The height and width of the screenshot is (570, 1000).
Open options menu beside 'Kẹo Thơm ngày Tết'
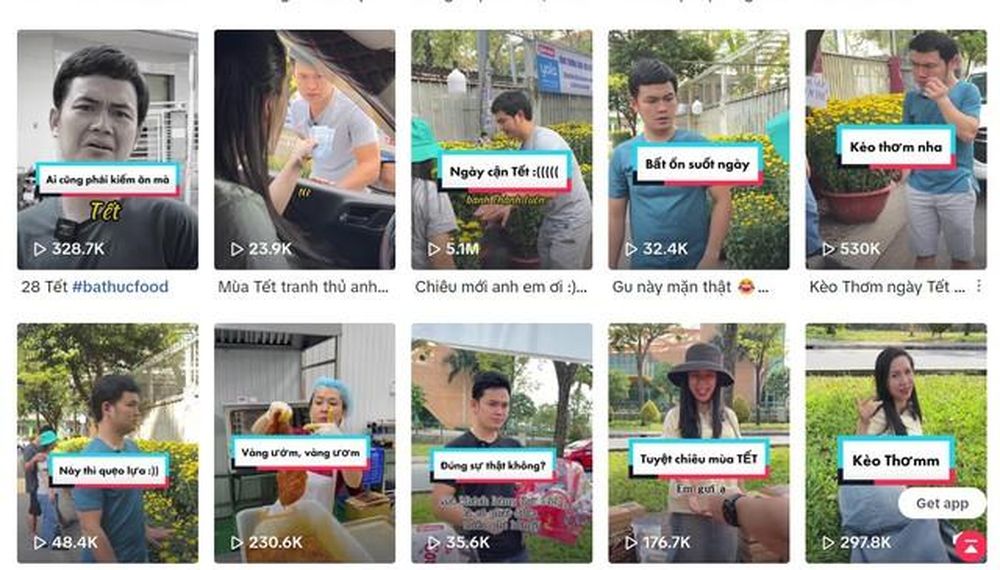coord(979,287)
